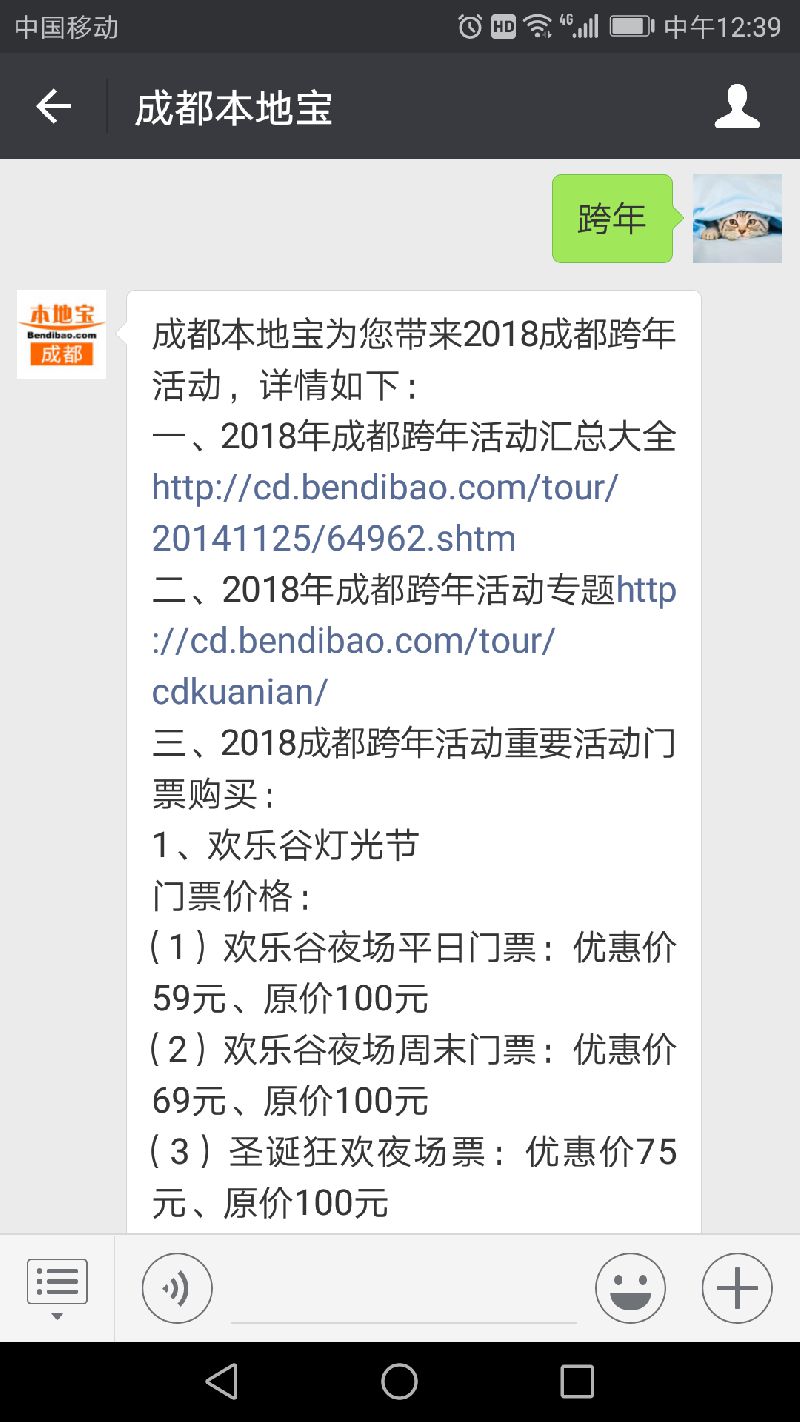The height and width of the screenshot is (1422, 800).
Task: Tap the 成都本地宝 avatar
Action: coord(61,335)
